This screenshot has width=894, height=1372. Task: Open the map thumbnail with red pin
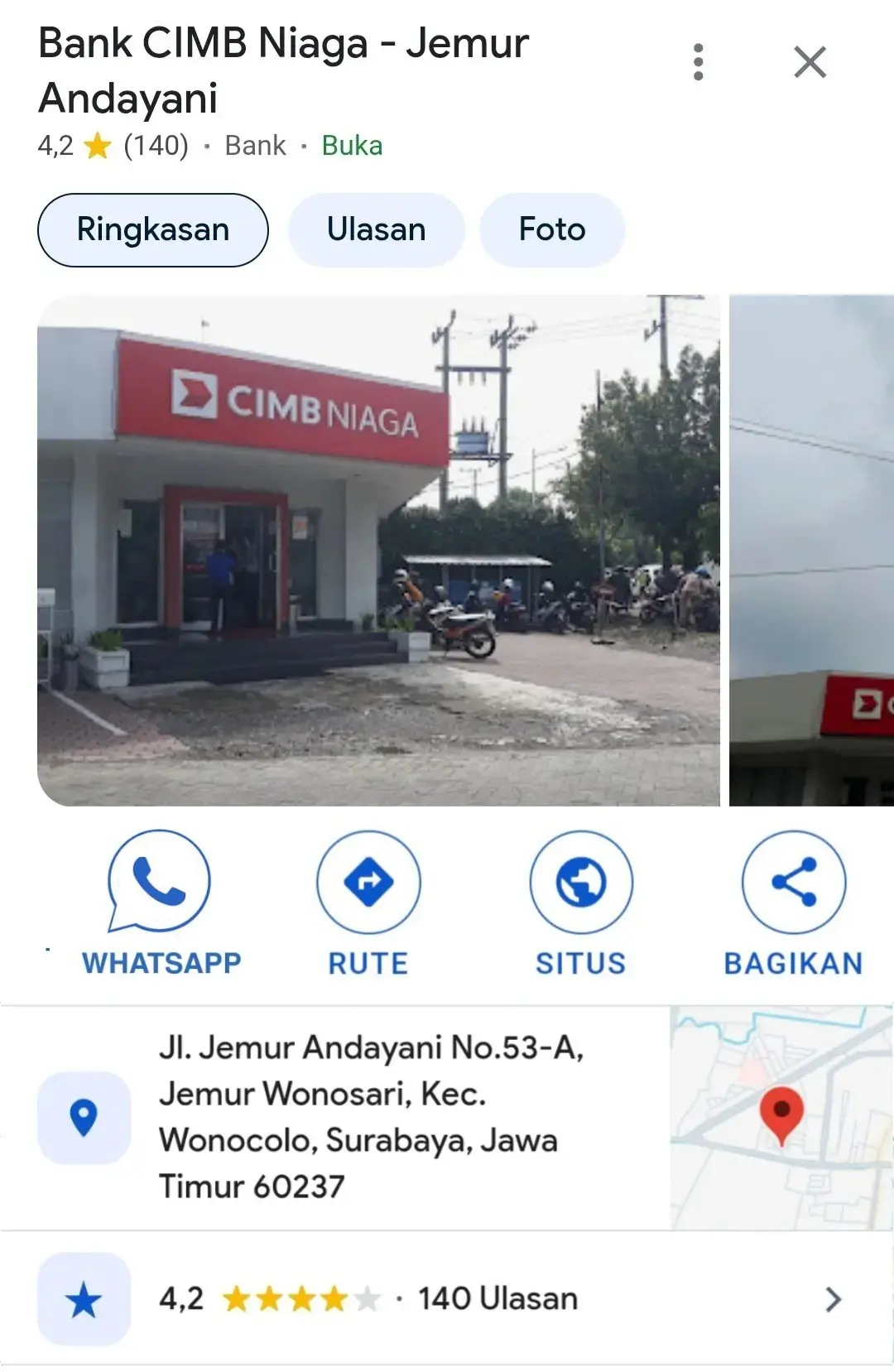click(781, 1117)
